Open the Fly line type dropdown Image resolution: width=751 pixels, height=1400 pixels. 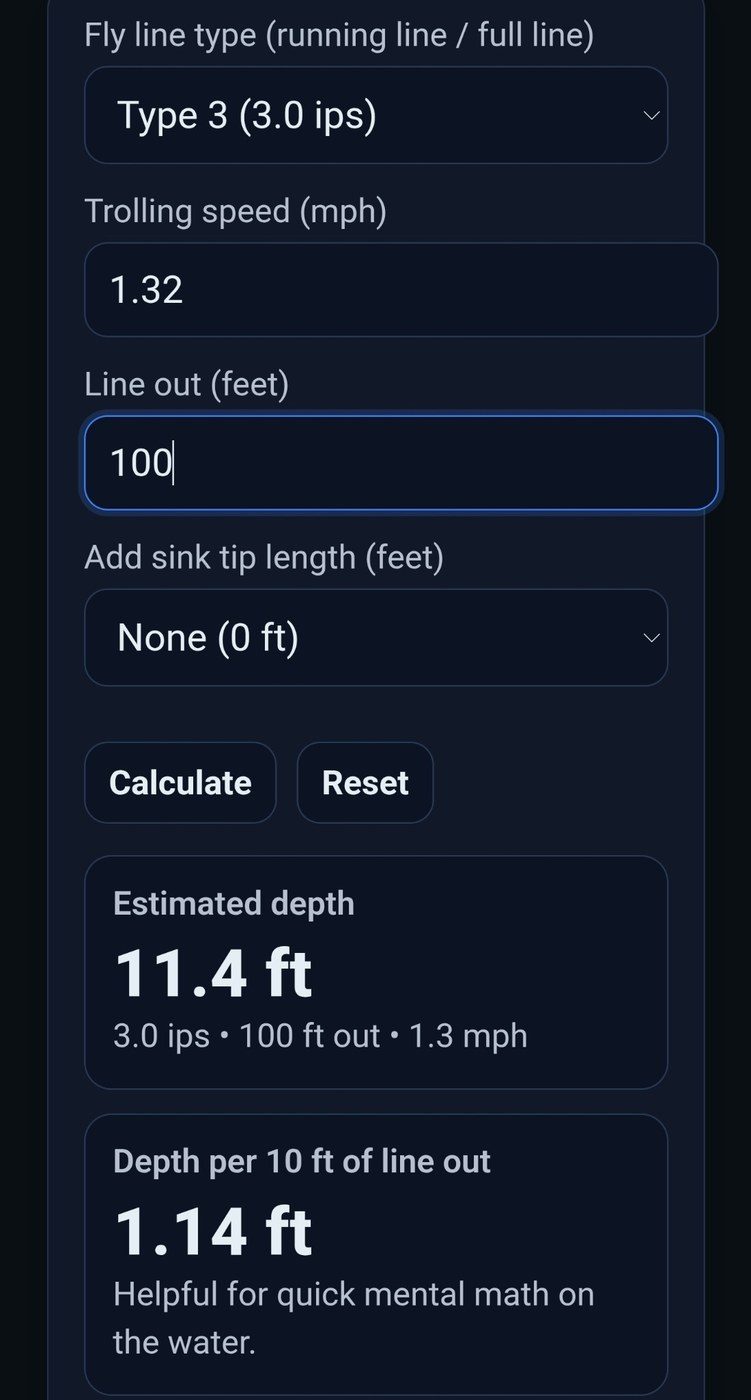tap(376, 114)
